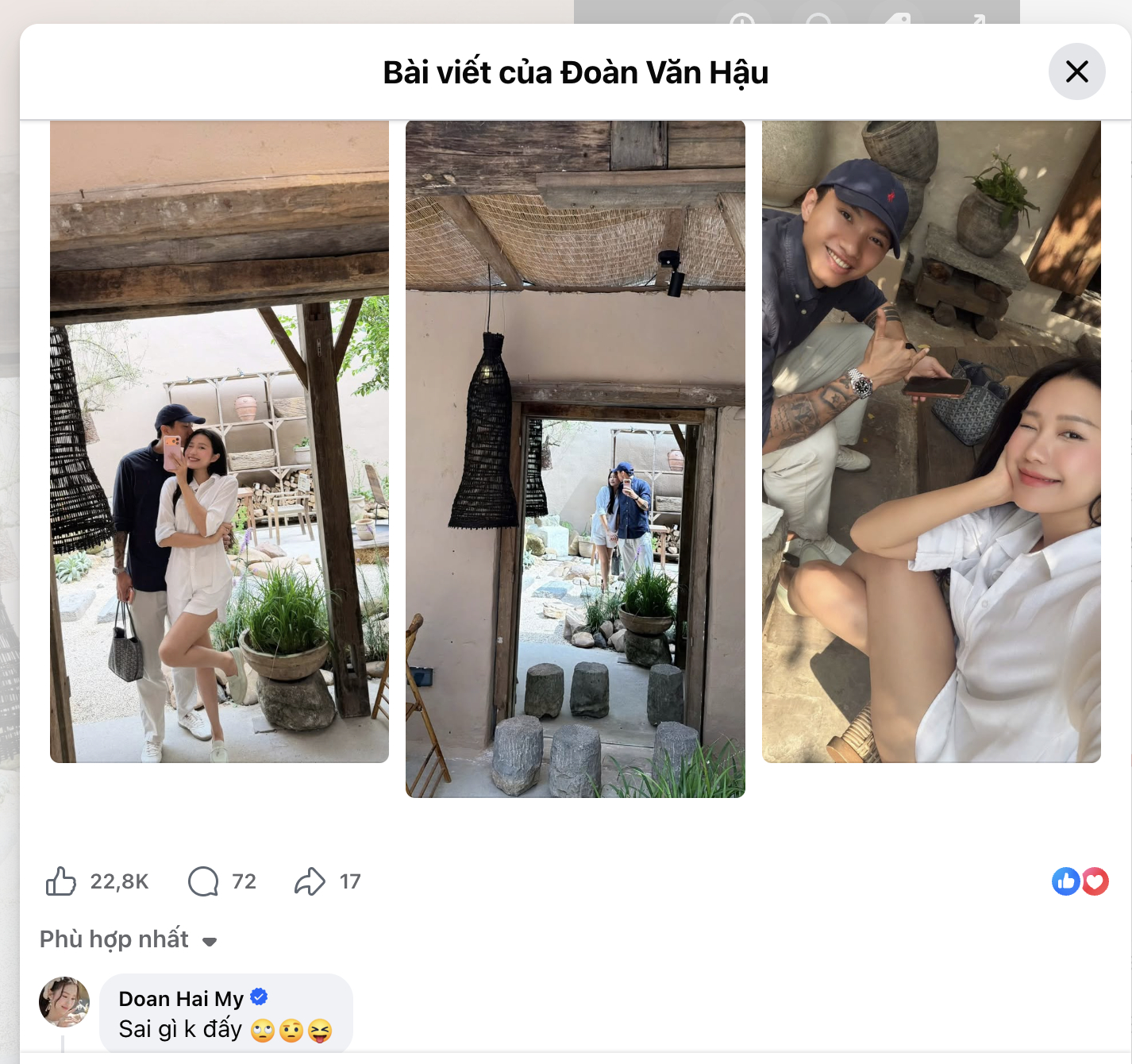1132x1064 pixels.
Task: Open the first photo of couple by doorway
Action: point(219,441)
